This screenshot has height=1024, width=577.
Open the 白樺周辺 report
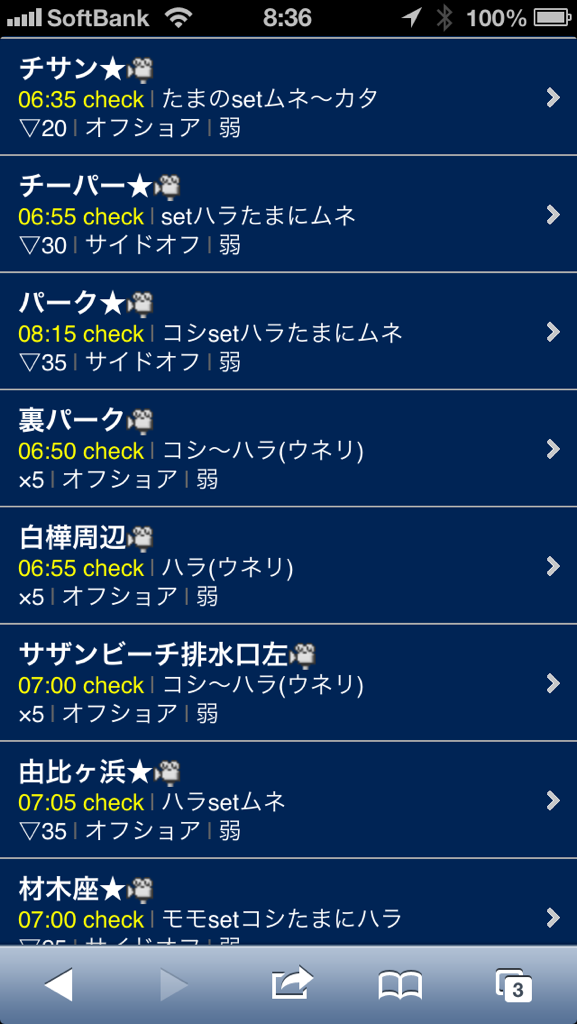(288, 565)
